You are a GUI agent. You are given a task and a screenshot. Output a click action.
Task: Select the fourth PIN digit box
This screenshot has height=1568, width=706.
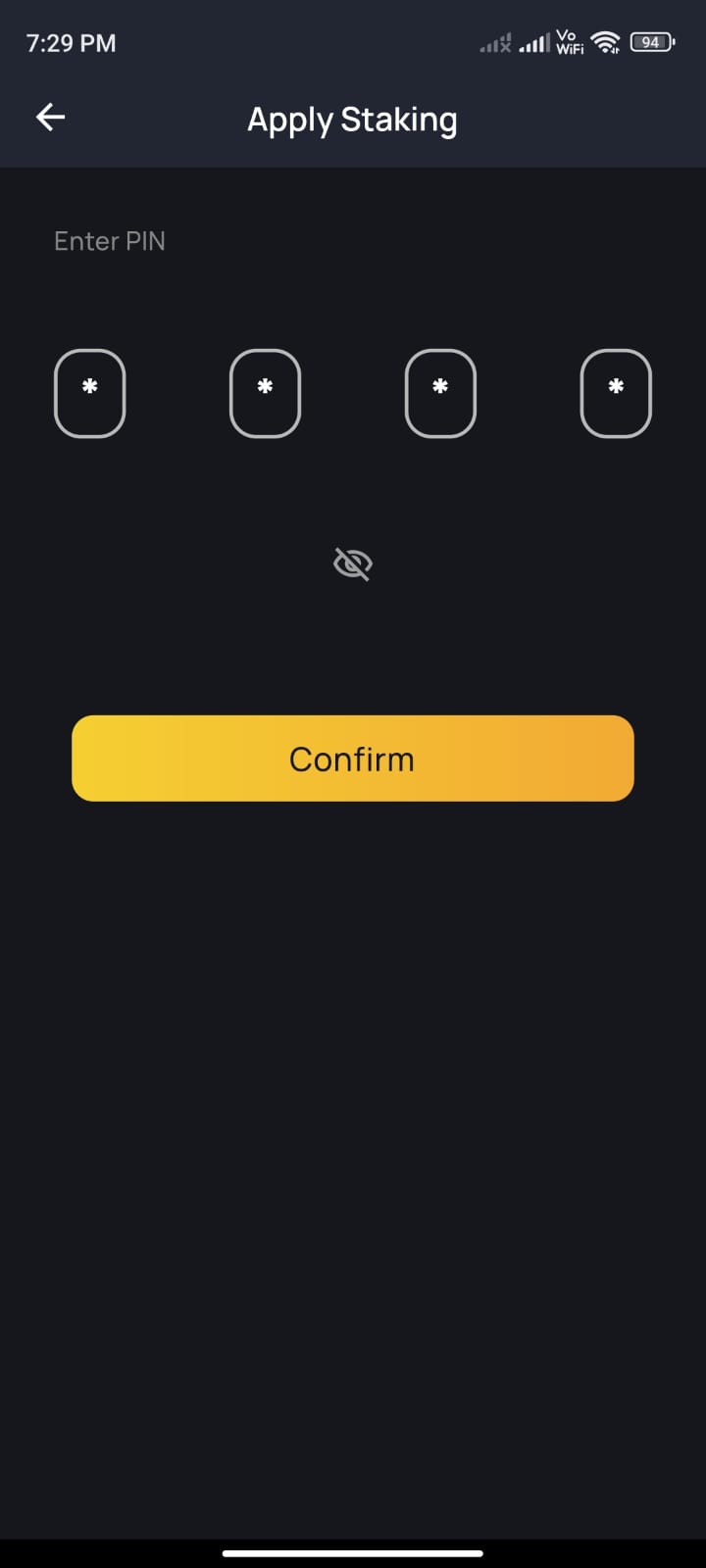coord(616,393)
